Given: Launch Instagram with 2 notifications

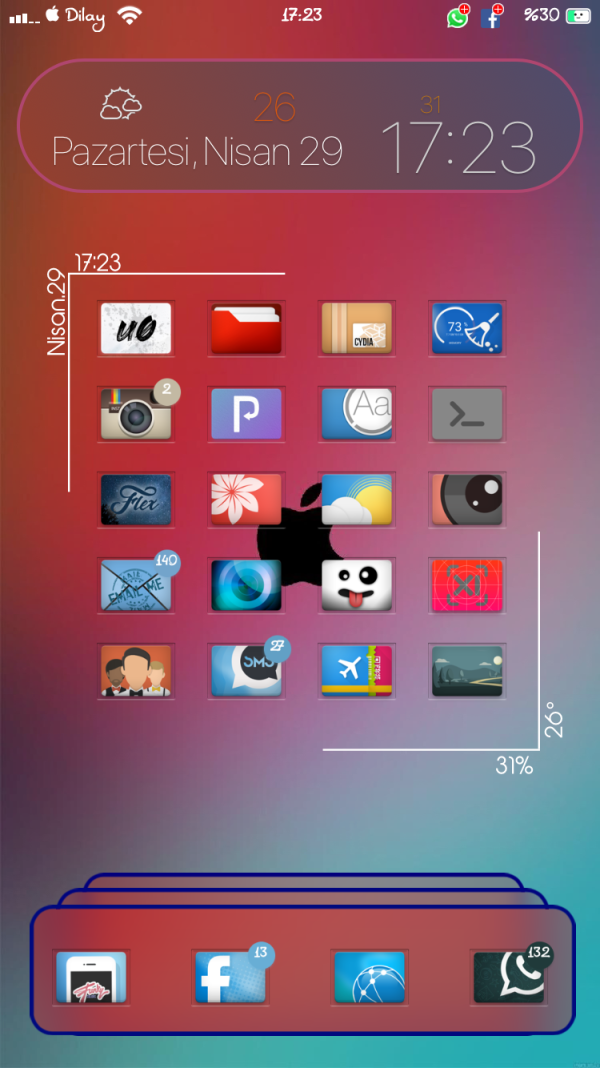Looking at the screenshot, I should [136, 414].
